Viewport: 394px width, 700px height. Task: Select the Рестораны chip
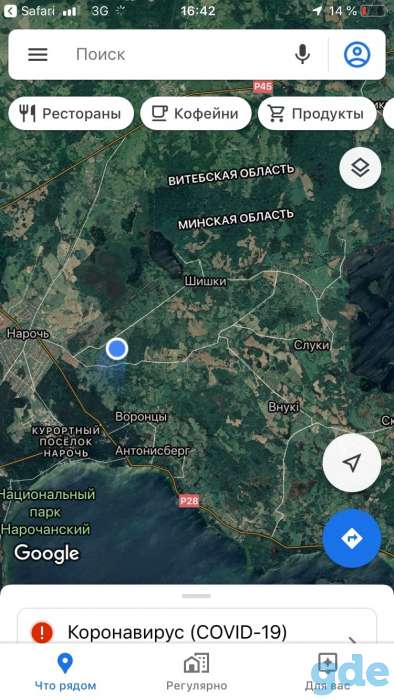[71, 114]
